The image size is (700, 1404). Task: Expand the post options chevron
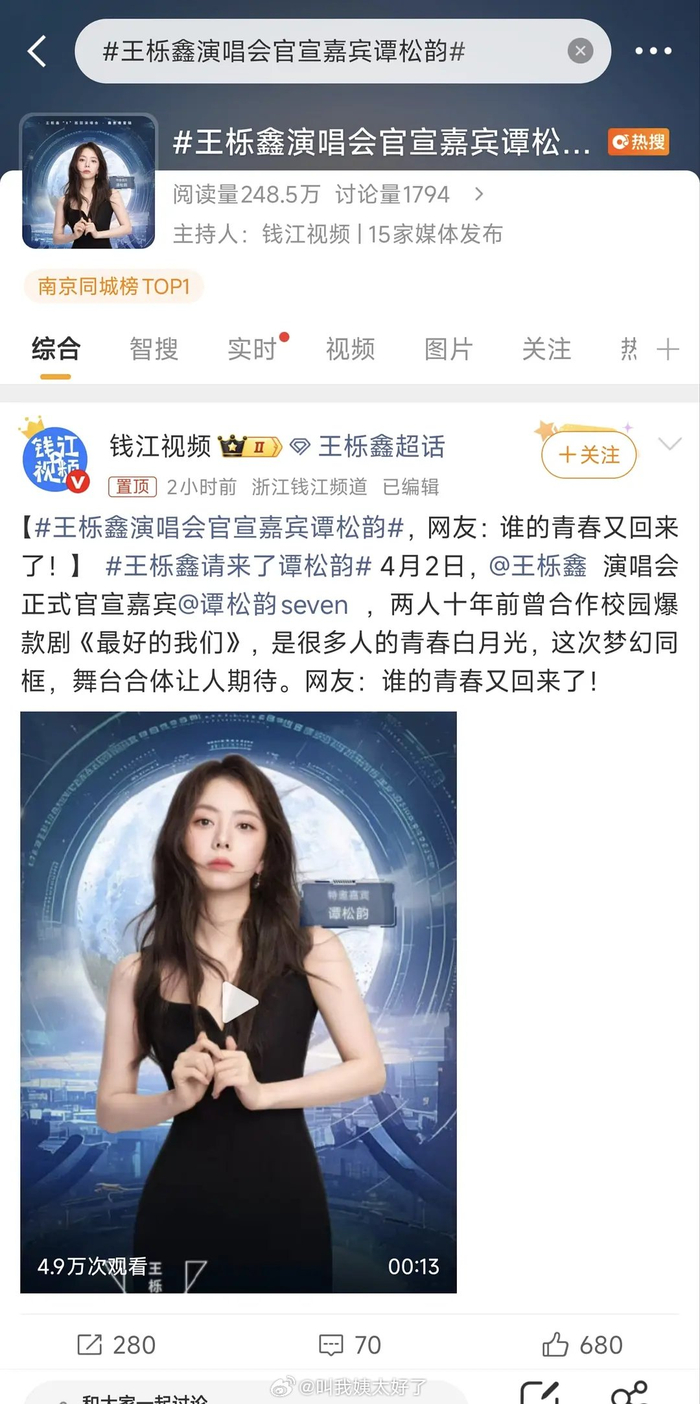coord(669,444)
